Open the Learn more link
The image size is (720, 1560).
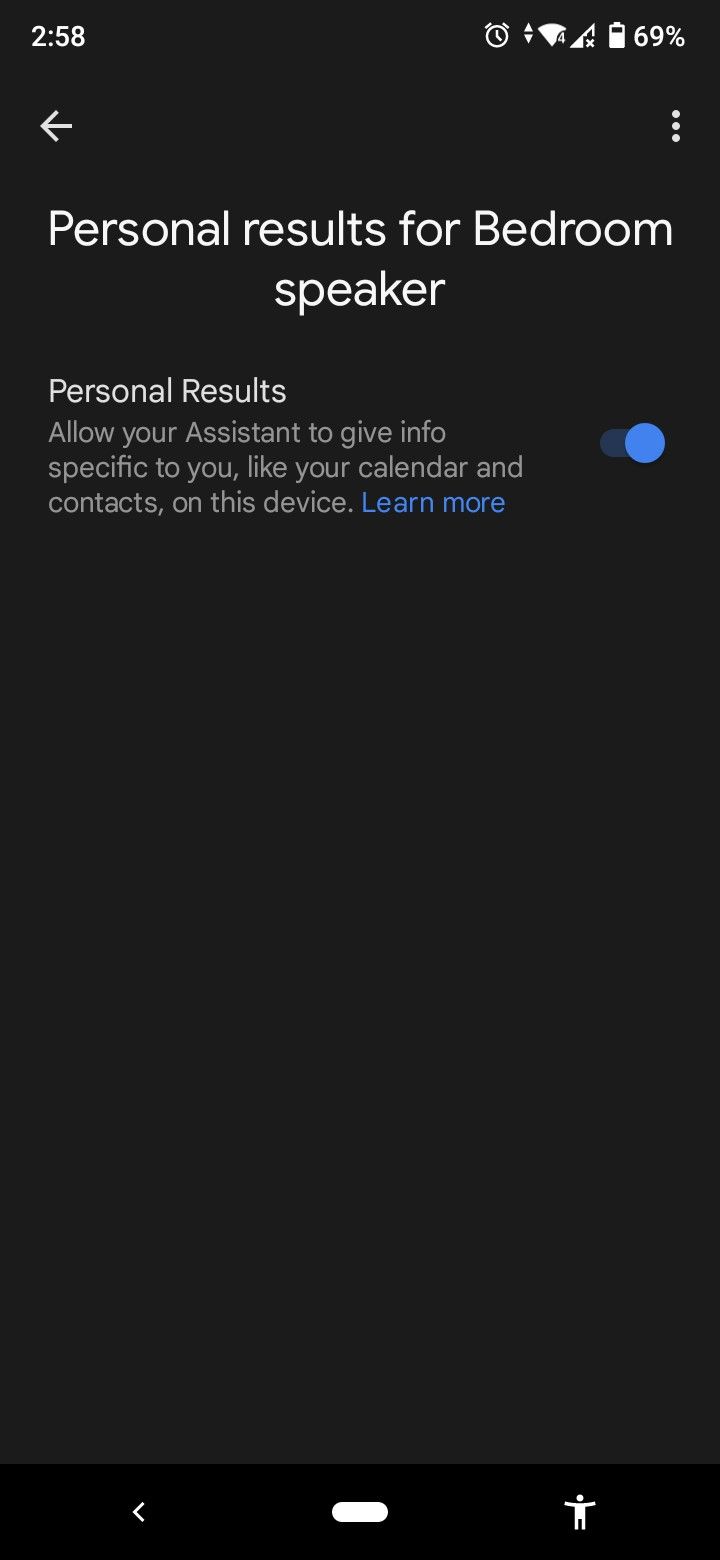pos(433,502)
